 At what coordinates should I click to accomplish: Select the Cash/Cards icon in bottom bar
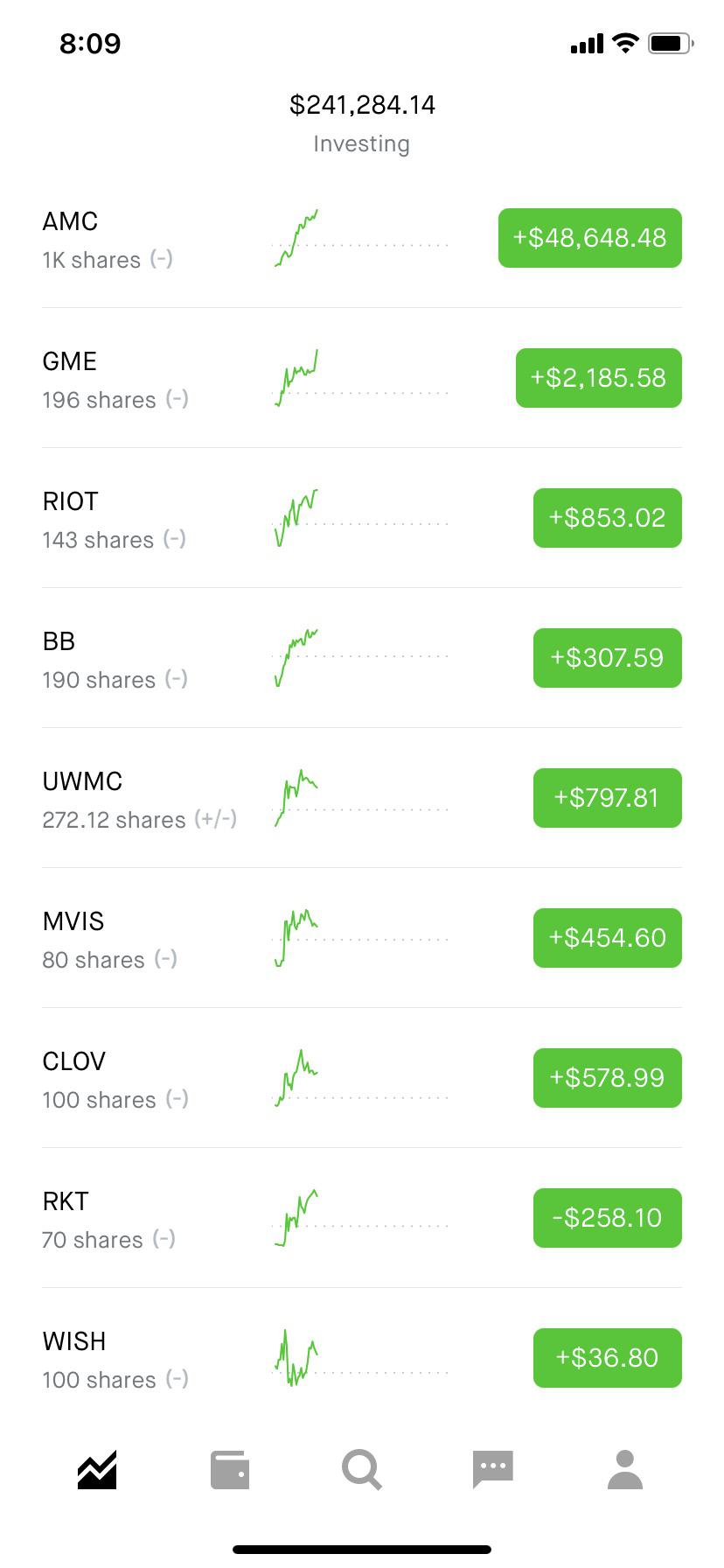[x=229, y=1468]
